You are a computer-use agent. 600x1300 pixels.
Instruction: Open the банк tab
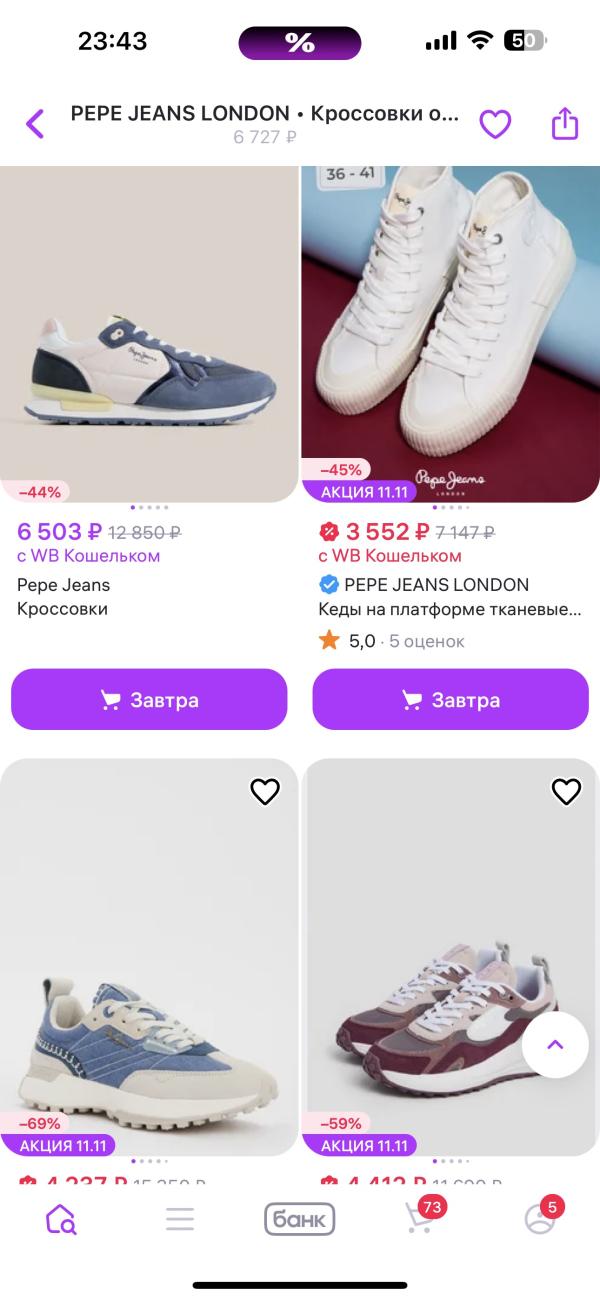click(x=299, y=1219)
